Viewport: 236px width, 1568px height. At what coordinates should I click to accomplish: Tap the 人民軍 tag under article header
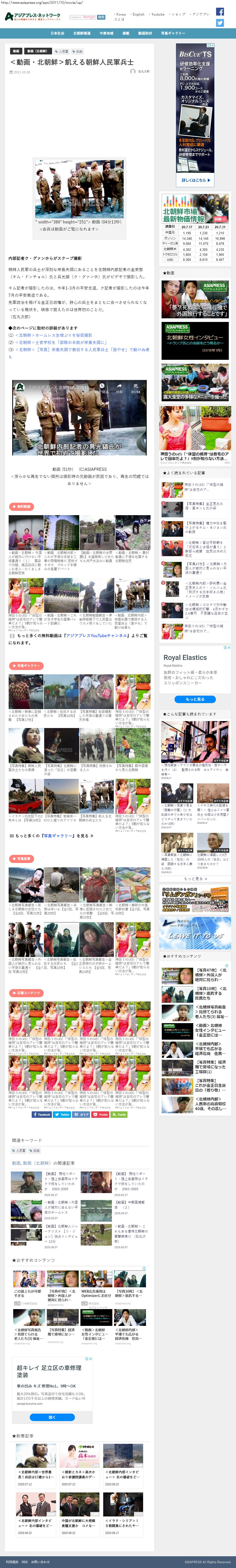63,51
